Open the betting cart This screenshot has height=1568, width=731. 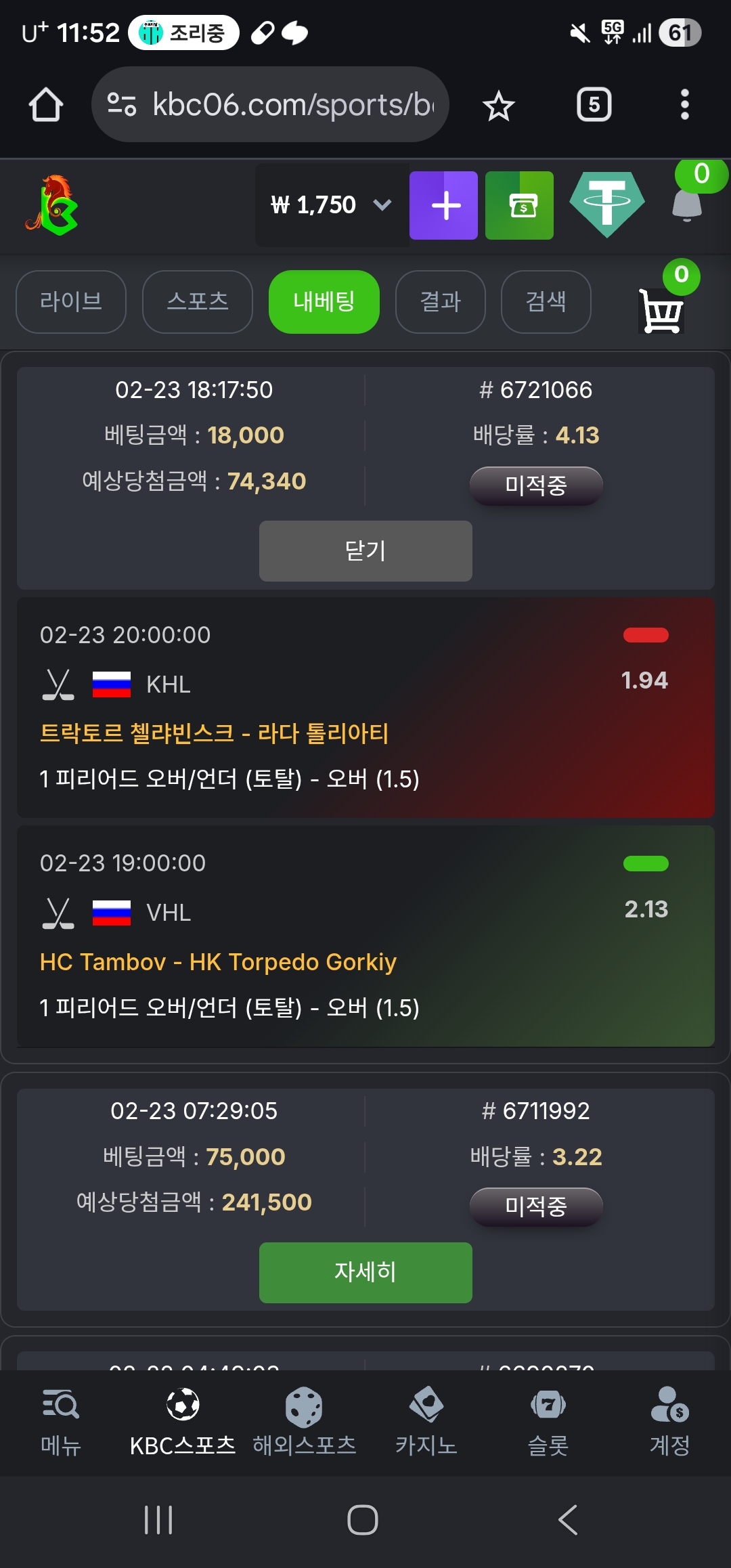click(x=661, y=310)
